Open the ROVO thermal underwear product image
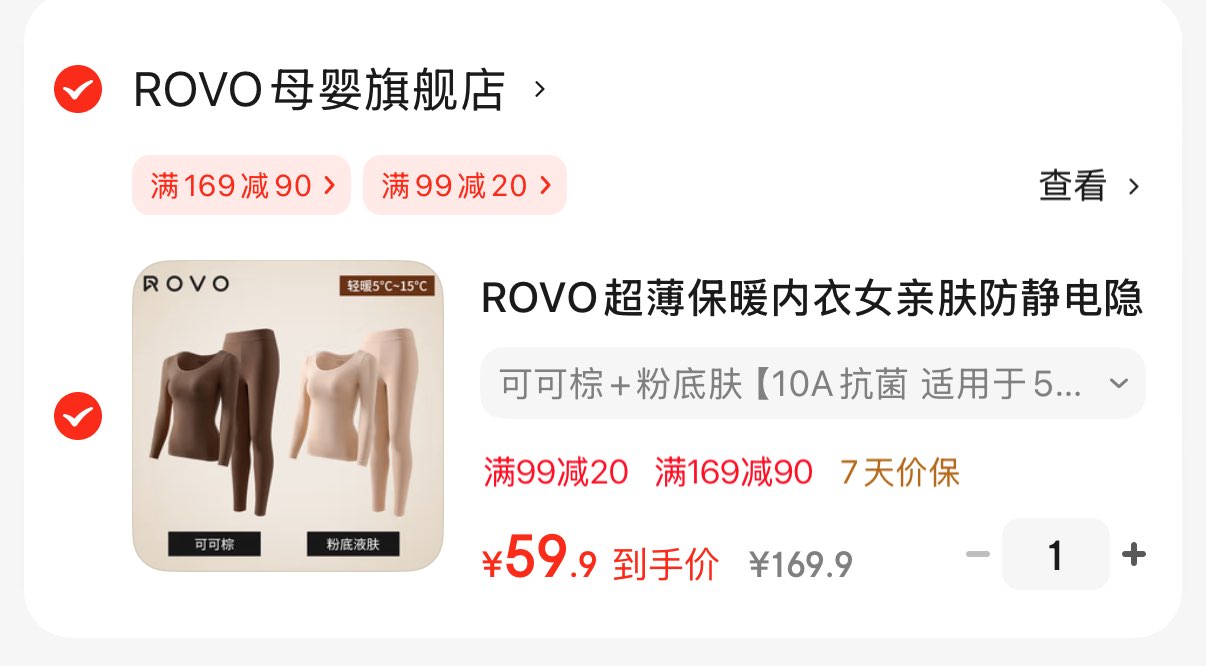Image resolution: width=1206 pixels, height=666 pixels. pyautogui.click(x=287, y=415)
